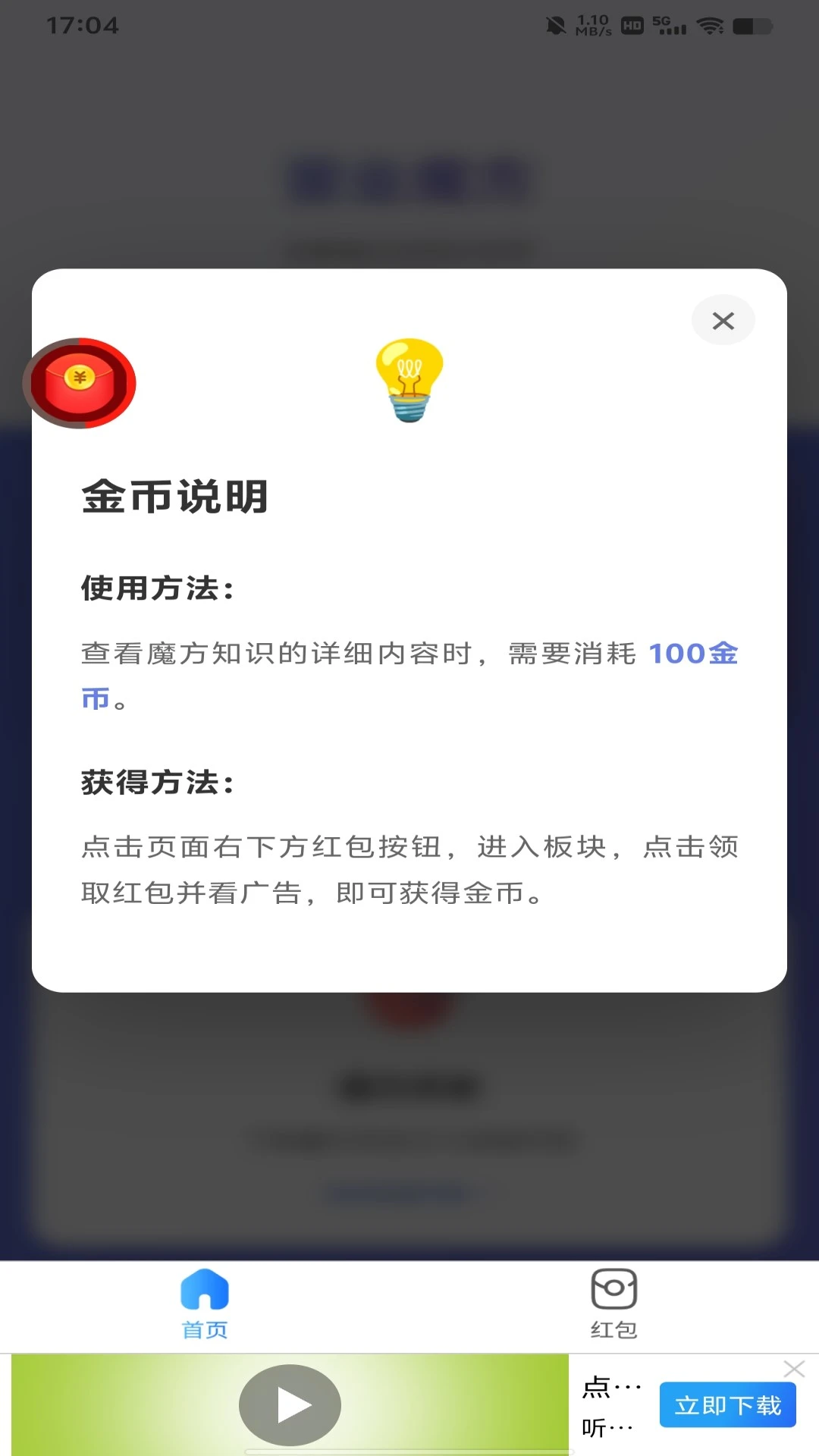Tap the 立即下载 download button
Screen dimensions: 819x1456
point(727,1404)
